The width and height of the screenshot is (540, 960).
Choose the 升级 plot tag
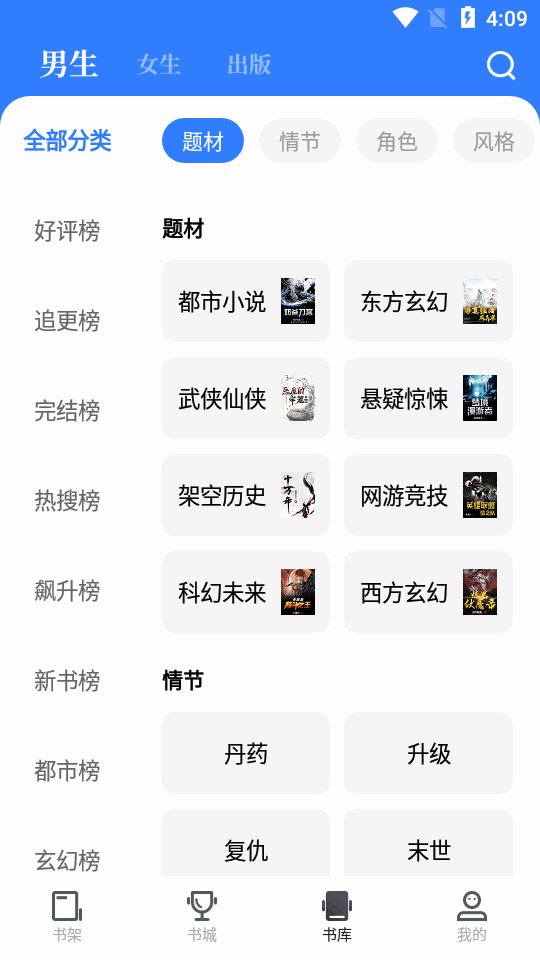(x=429, y=753)
